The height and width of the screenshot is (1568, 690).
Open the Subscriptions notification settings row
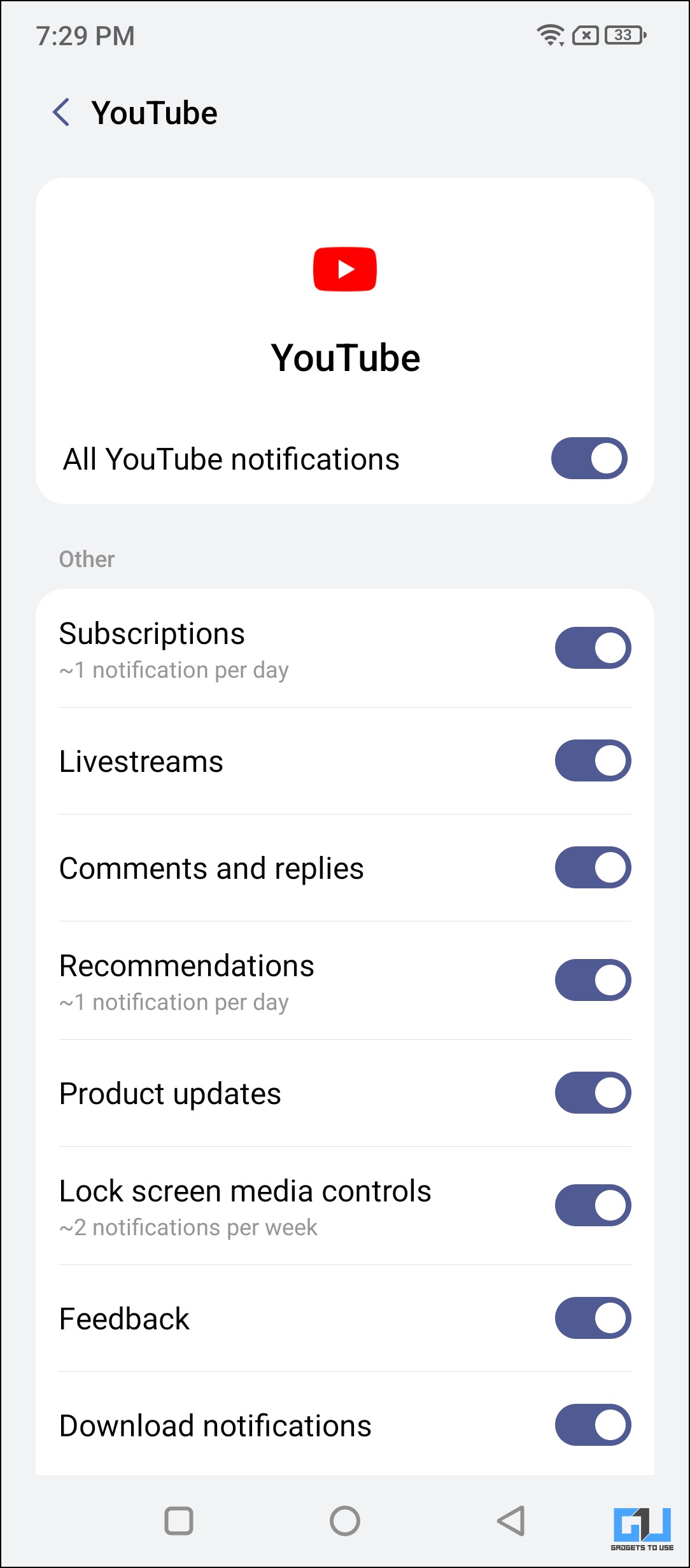click(x=255, y=648)
